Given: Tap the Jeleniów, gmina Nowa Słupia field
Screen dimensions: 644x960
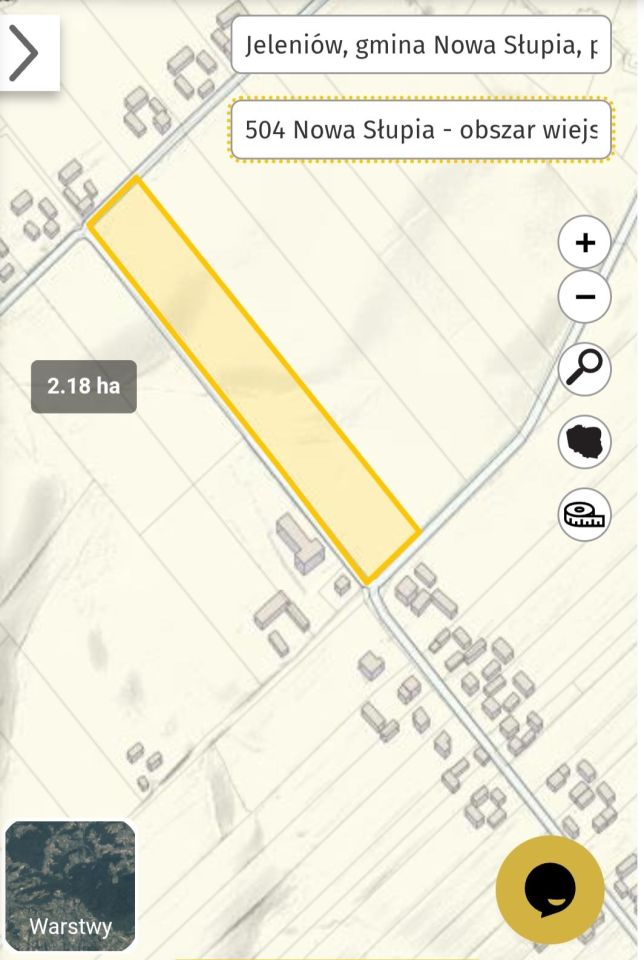Looking at the screenshot, I should click(x=421, y=45).
